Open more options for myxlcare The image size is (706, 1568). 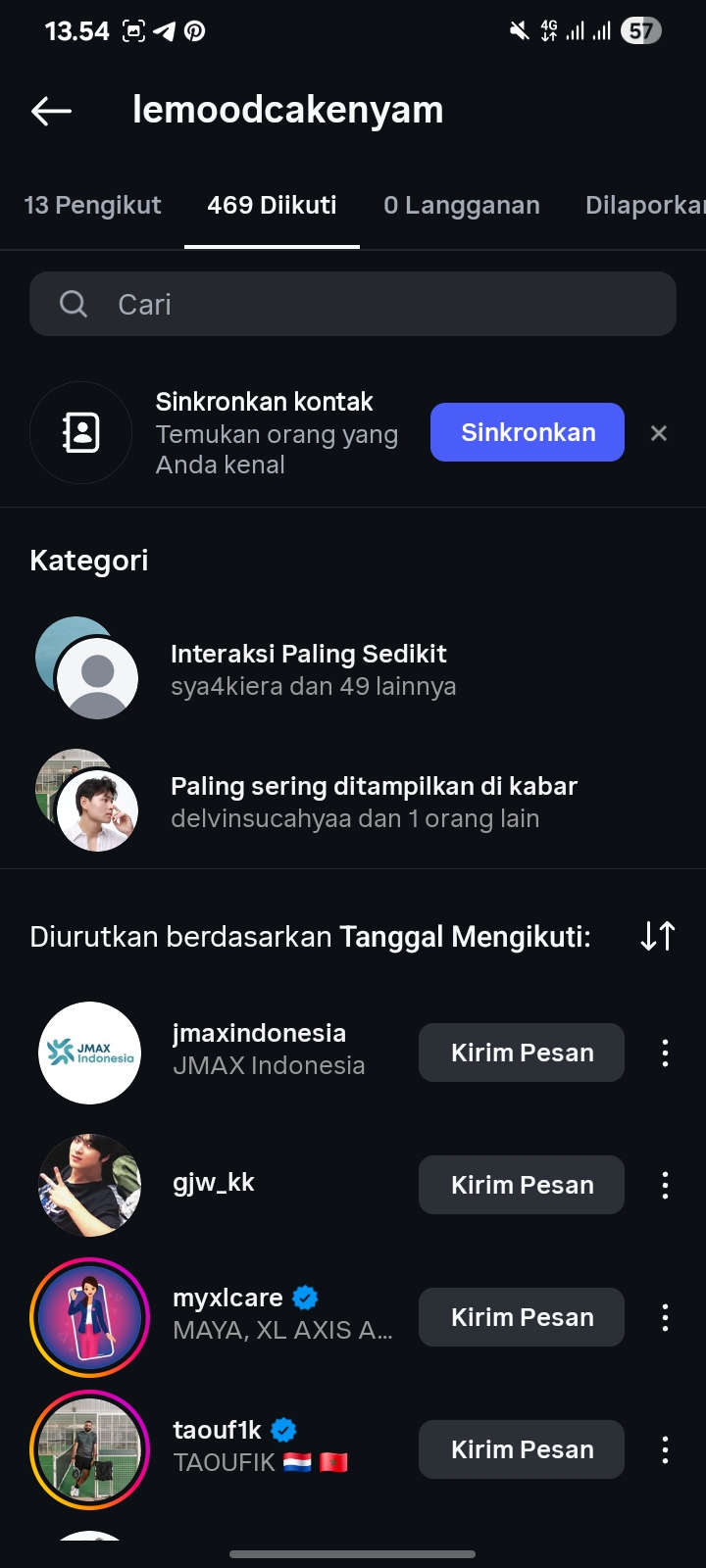click(665, 1317)
